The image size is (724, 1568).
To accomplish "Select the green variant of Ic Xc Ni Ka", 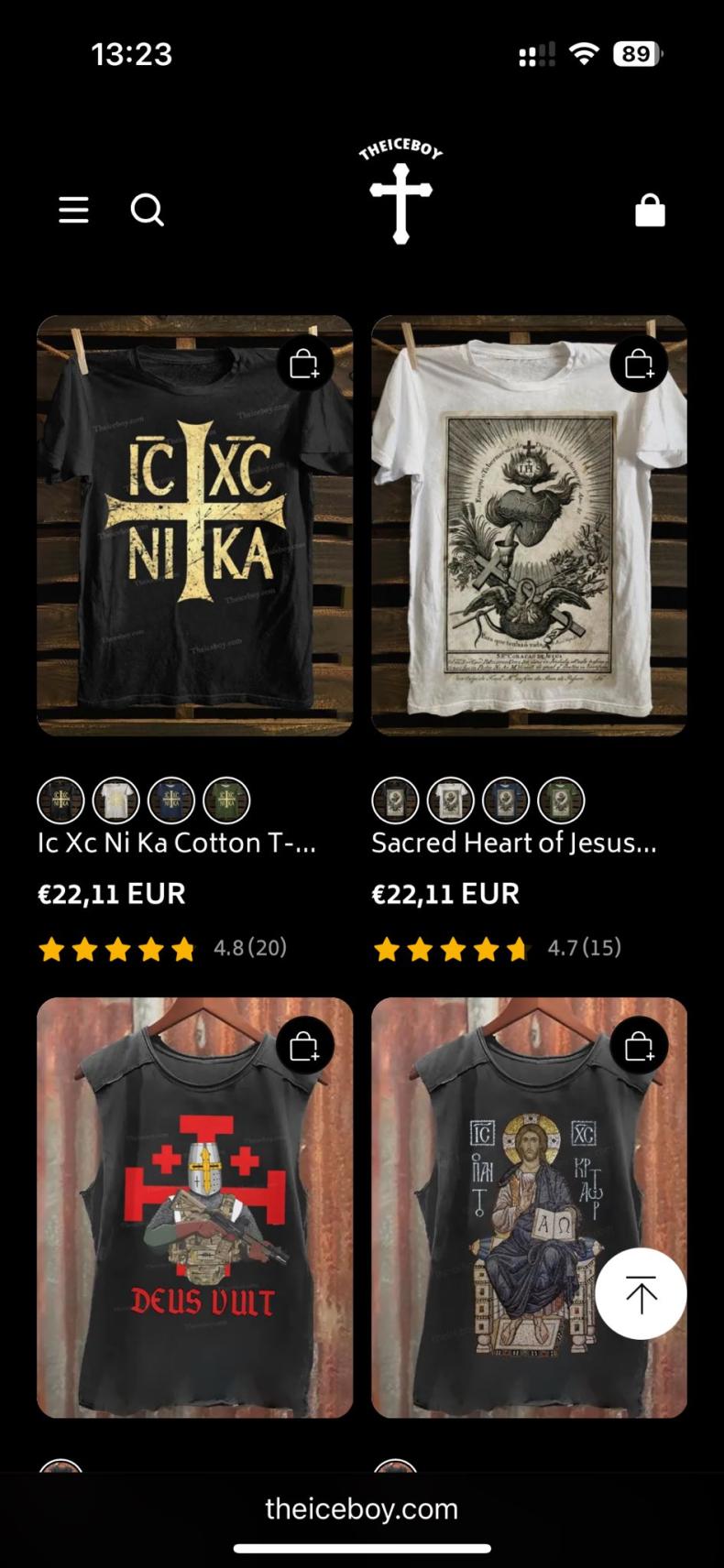I will point(225,800).
